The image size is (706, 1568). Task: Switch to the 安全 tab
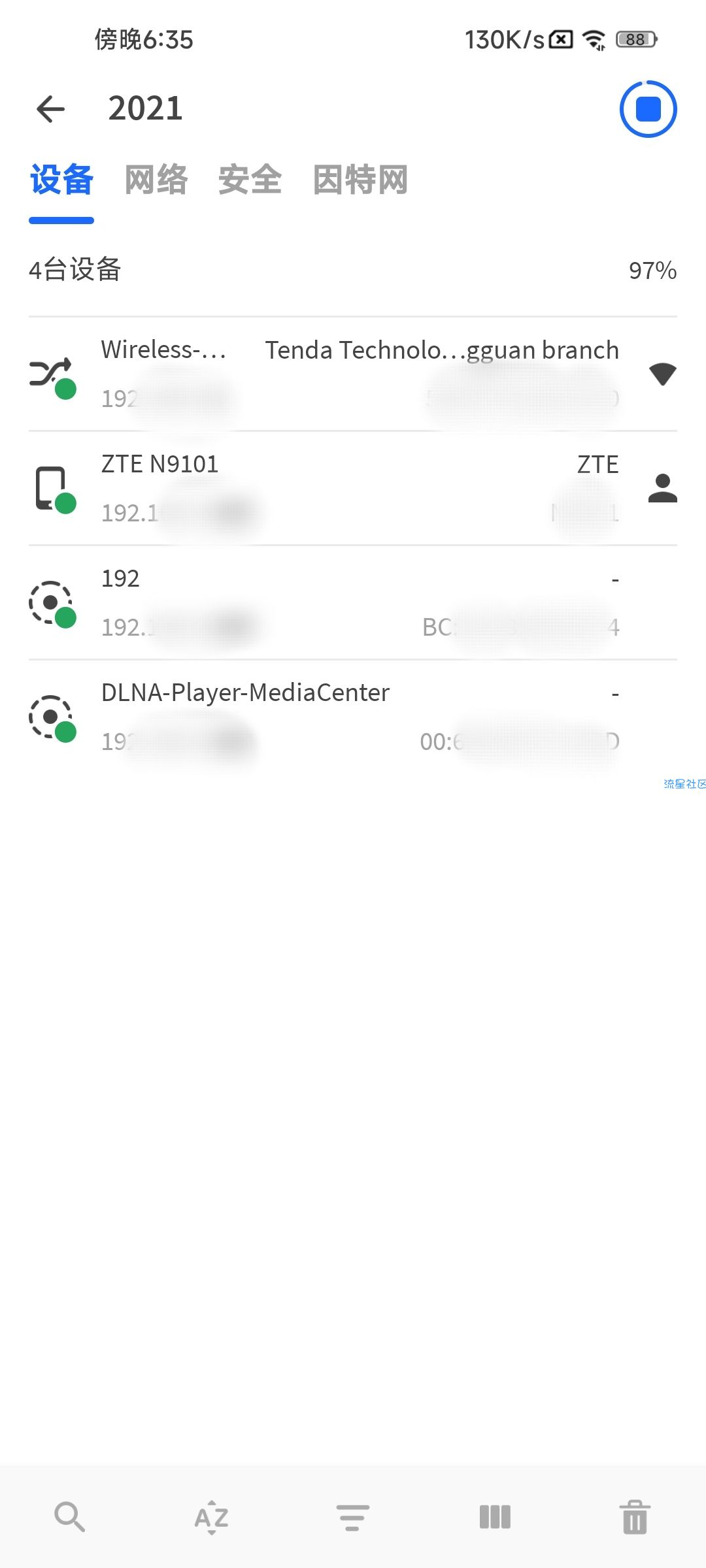point(250,180)
